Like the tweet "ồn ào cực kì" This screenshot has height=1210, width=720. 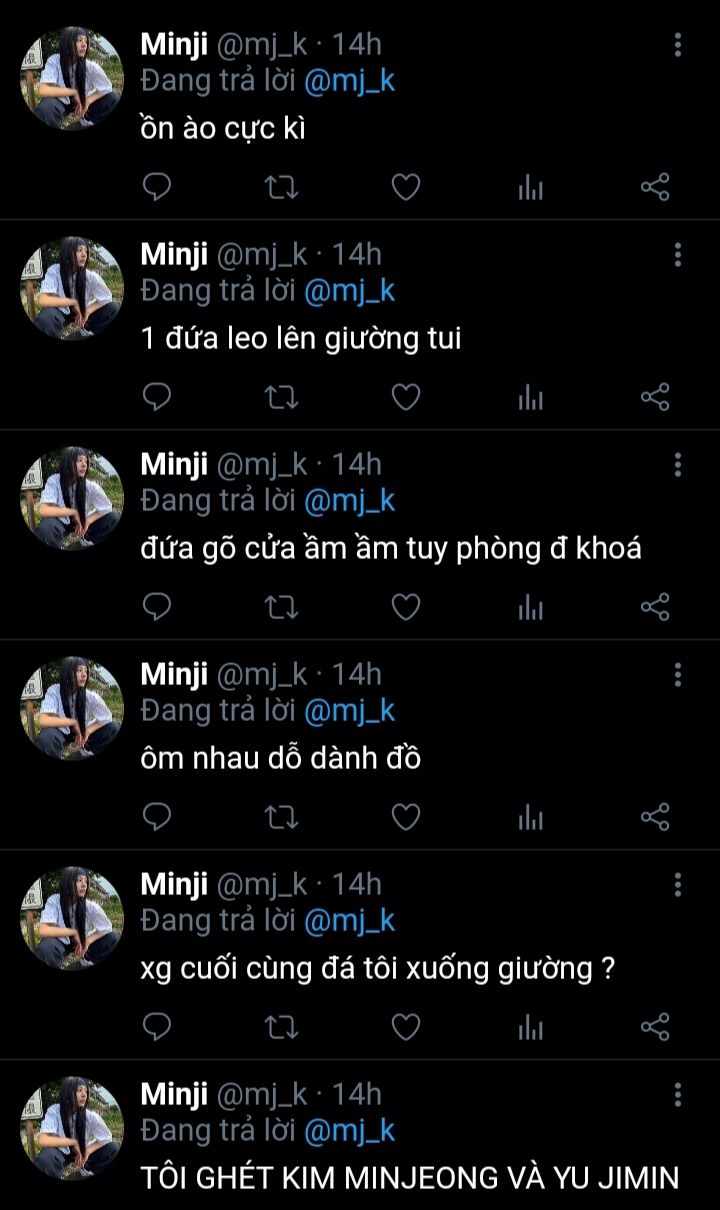[x=405, y=187]
